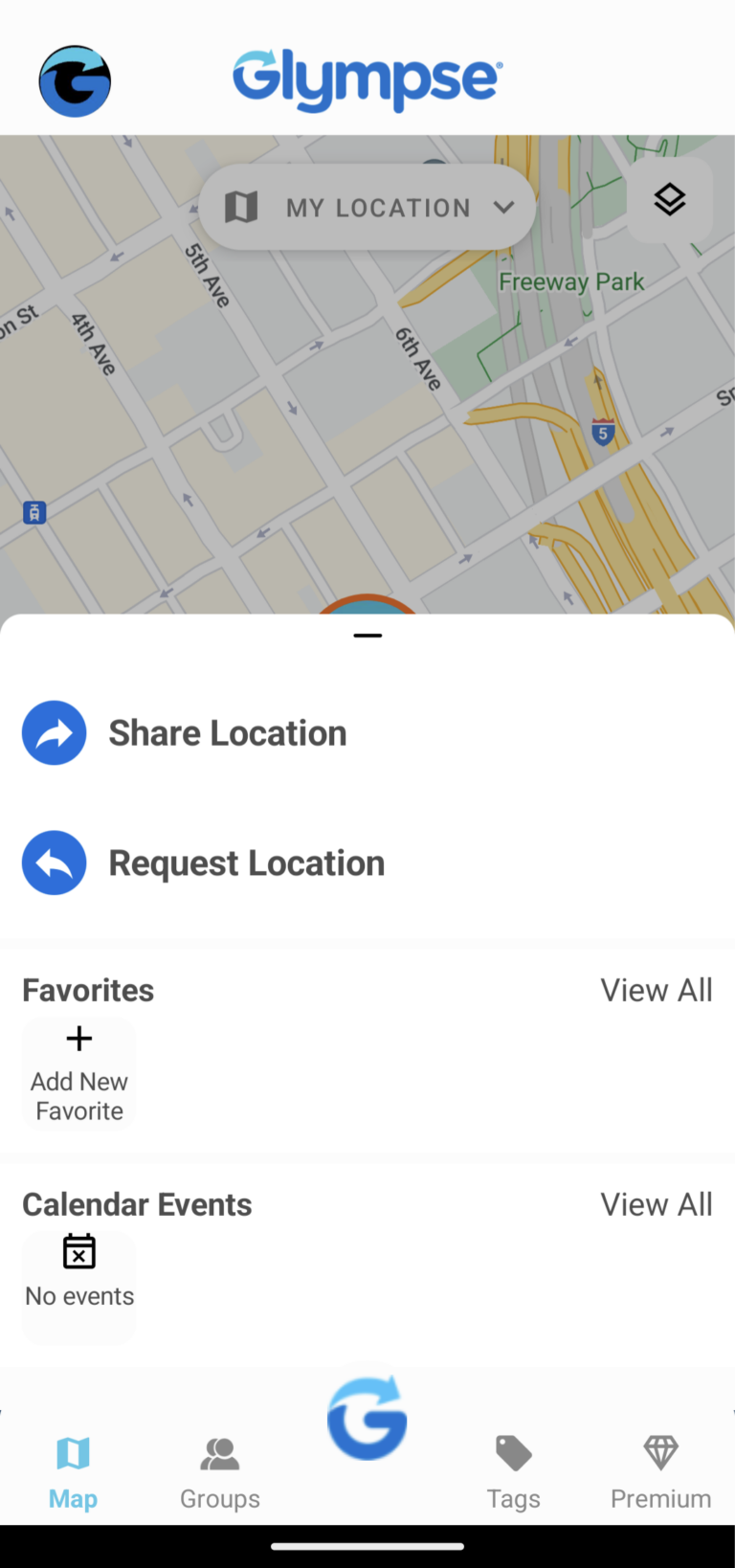Tap the transit station icon on the map
The width and height of the screenshot is (735, 1568).
[x=34, y=513]
